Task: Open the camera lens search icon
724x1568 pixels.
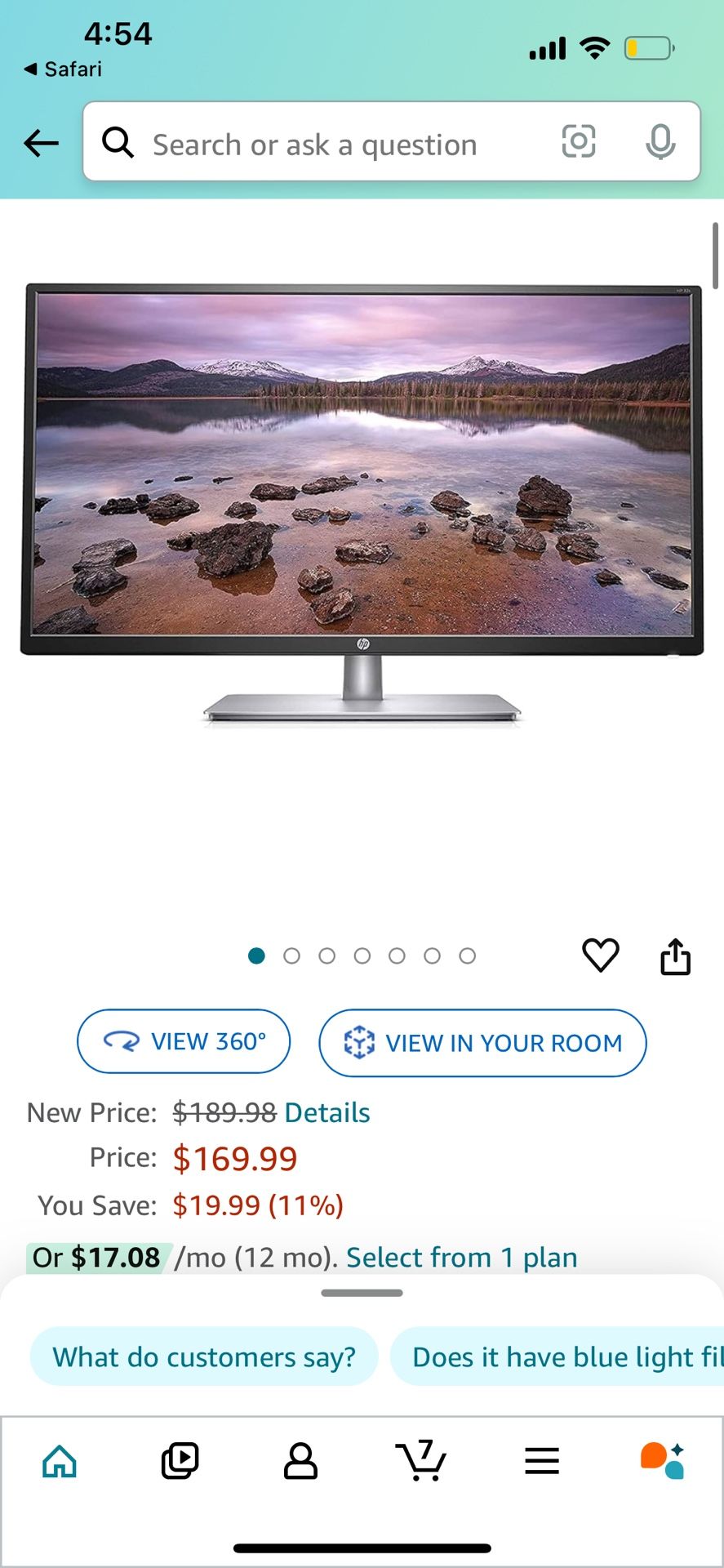Action: [579, 141]
